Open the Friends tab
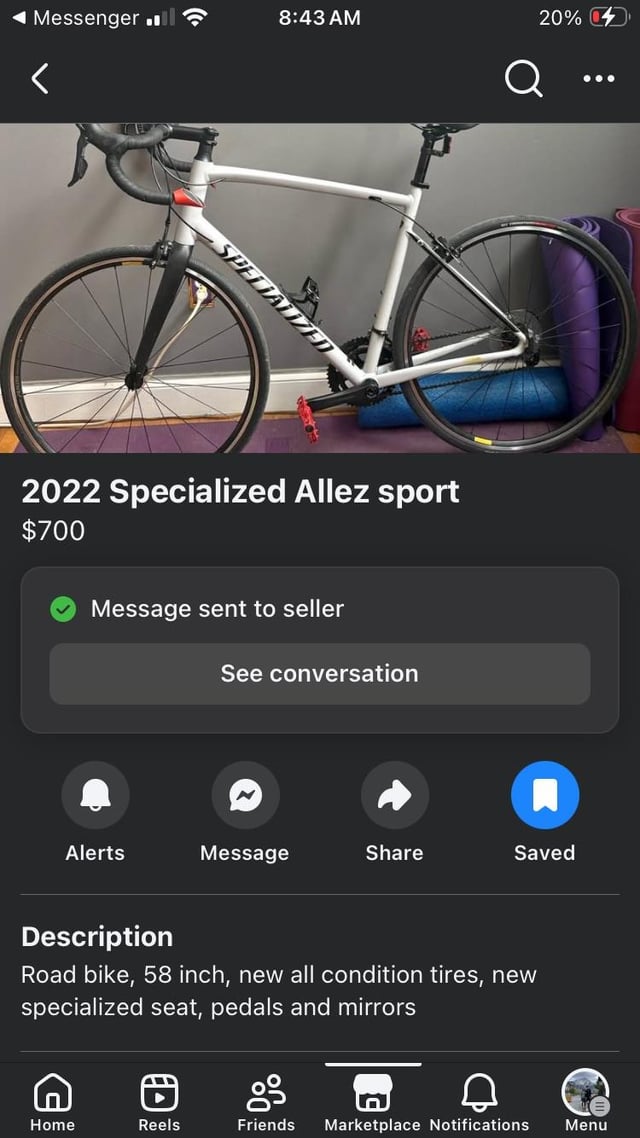The width and height of the screenshot is (640, 1138). coord(266,1100)
